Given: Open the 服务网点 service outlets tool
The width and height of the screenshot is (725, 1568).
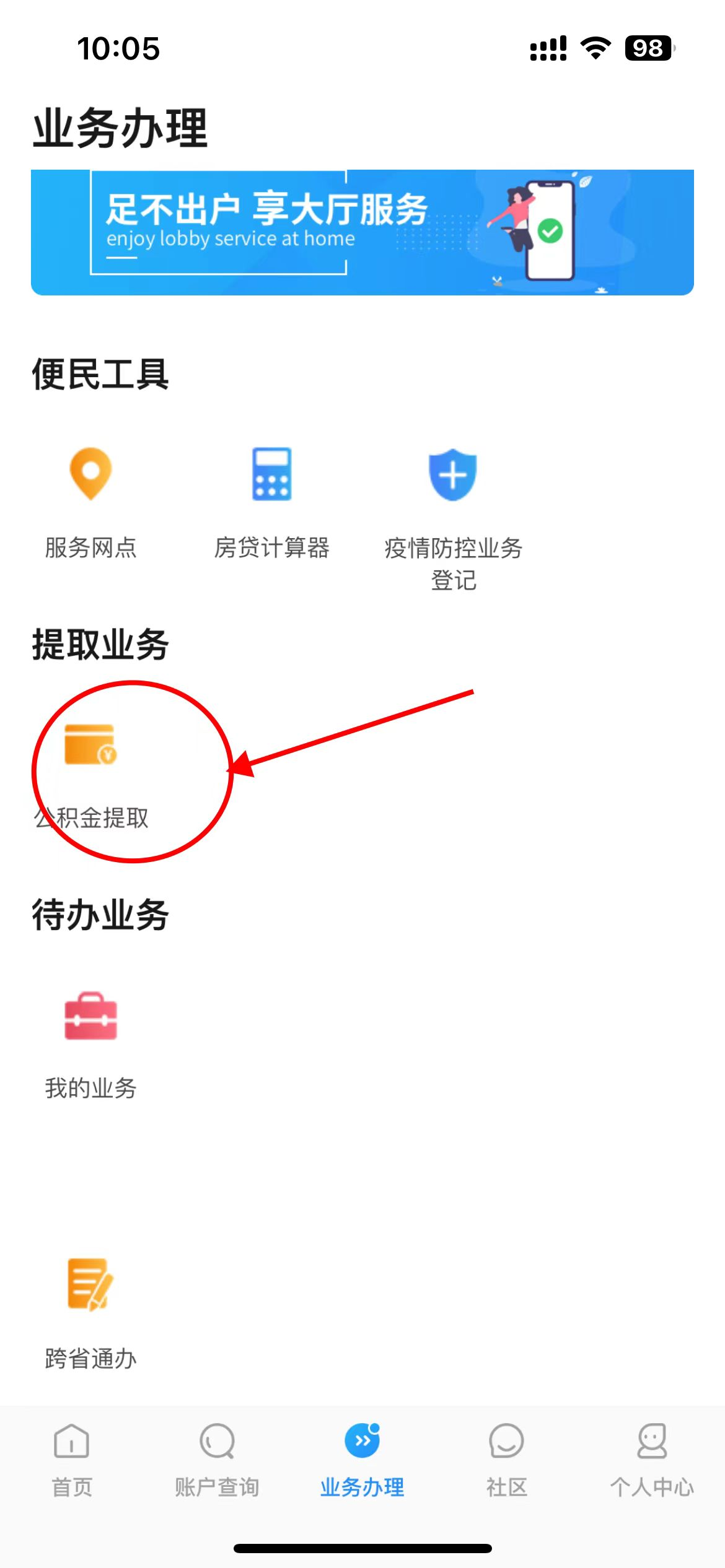Looking at the screenshot, I should pos(90,502).
